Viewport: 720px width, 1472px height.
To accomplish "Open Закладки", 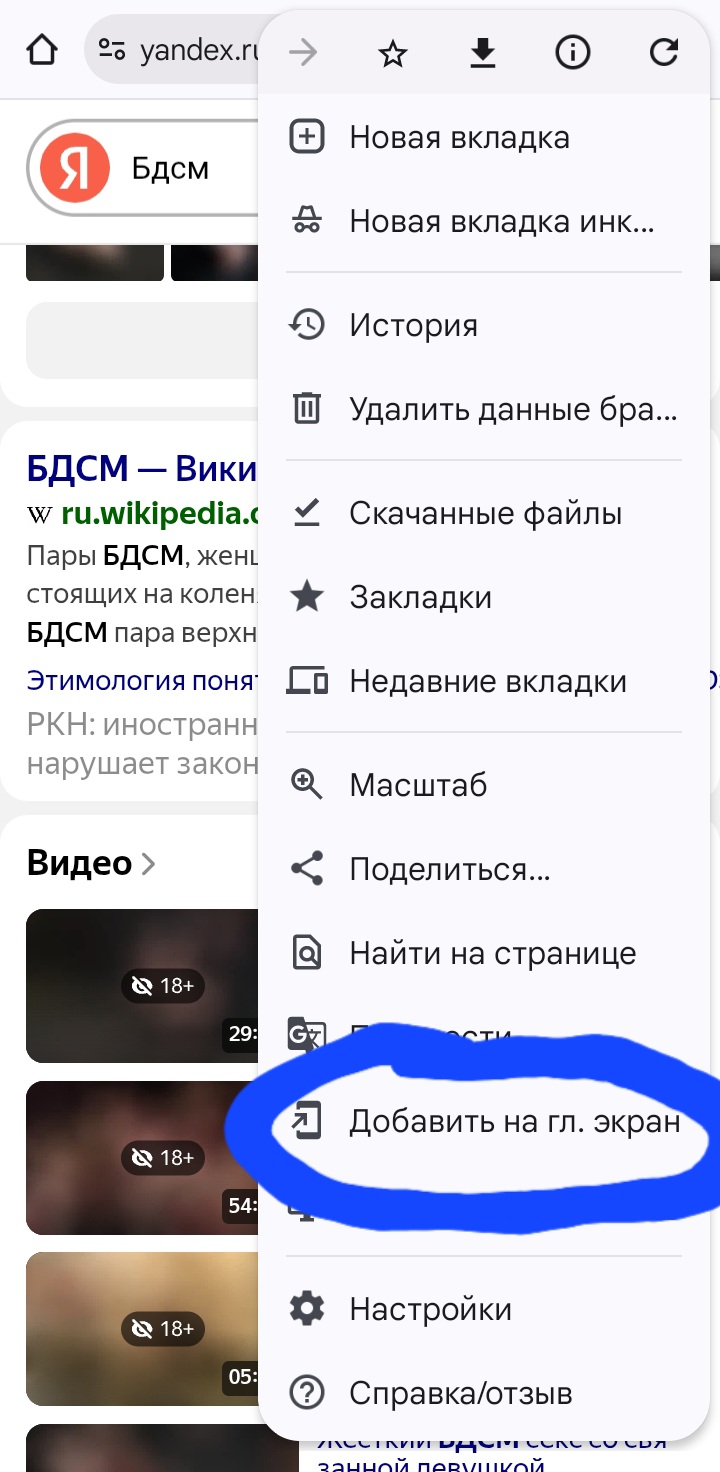I will pos(420,598).
